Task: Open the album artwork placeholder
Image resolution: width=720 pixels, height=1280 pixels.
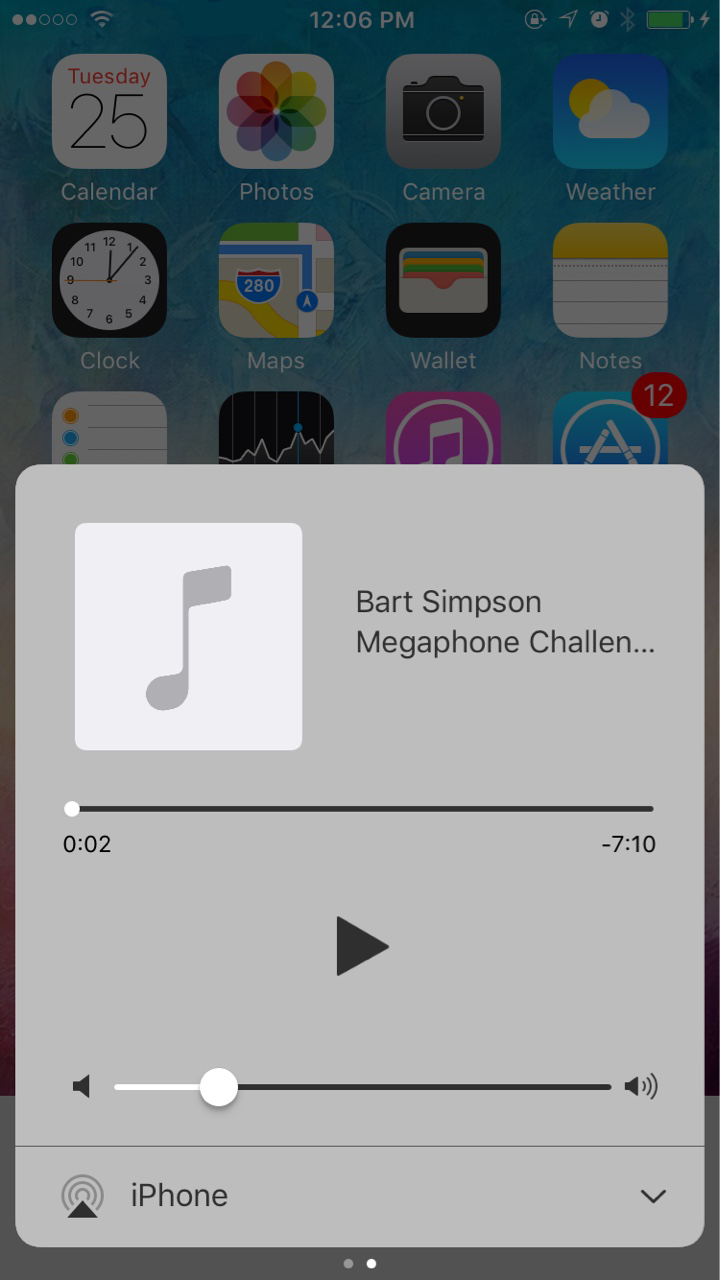Action: [x=188, y=636]
